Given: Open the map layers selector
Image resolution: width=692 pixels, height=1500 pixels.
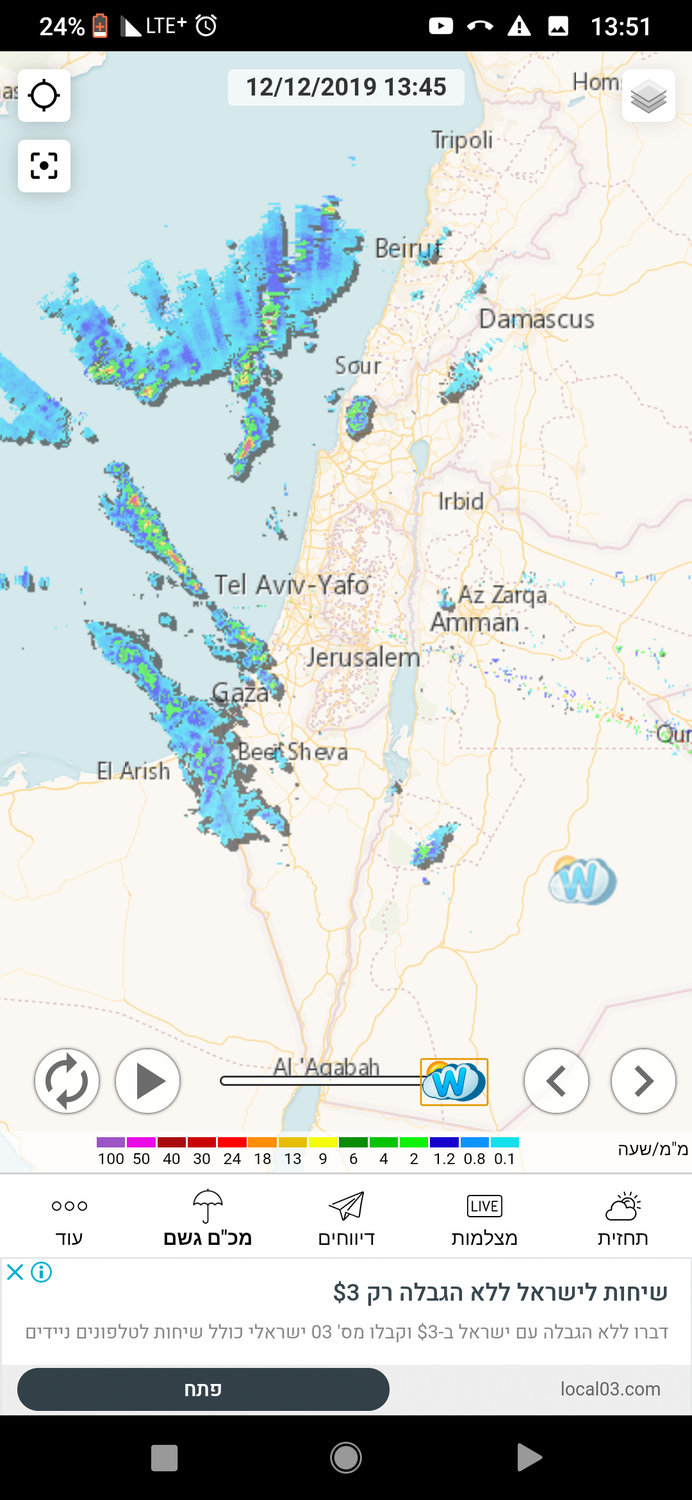Looking at the screenshot, I should tap(648, 97).
